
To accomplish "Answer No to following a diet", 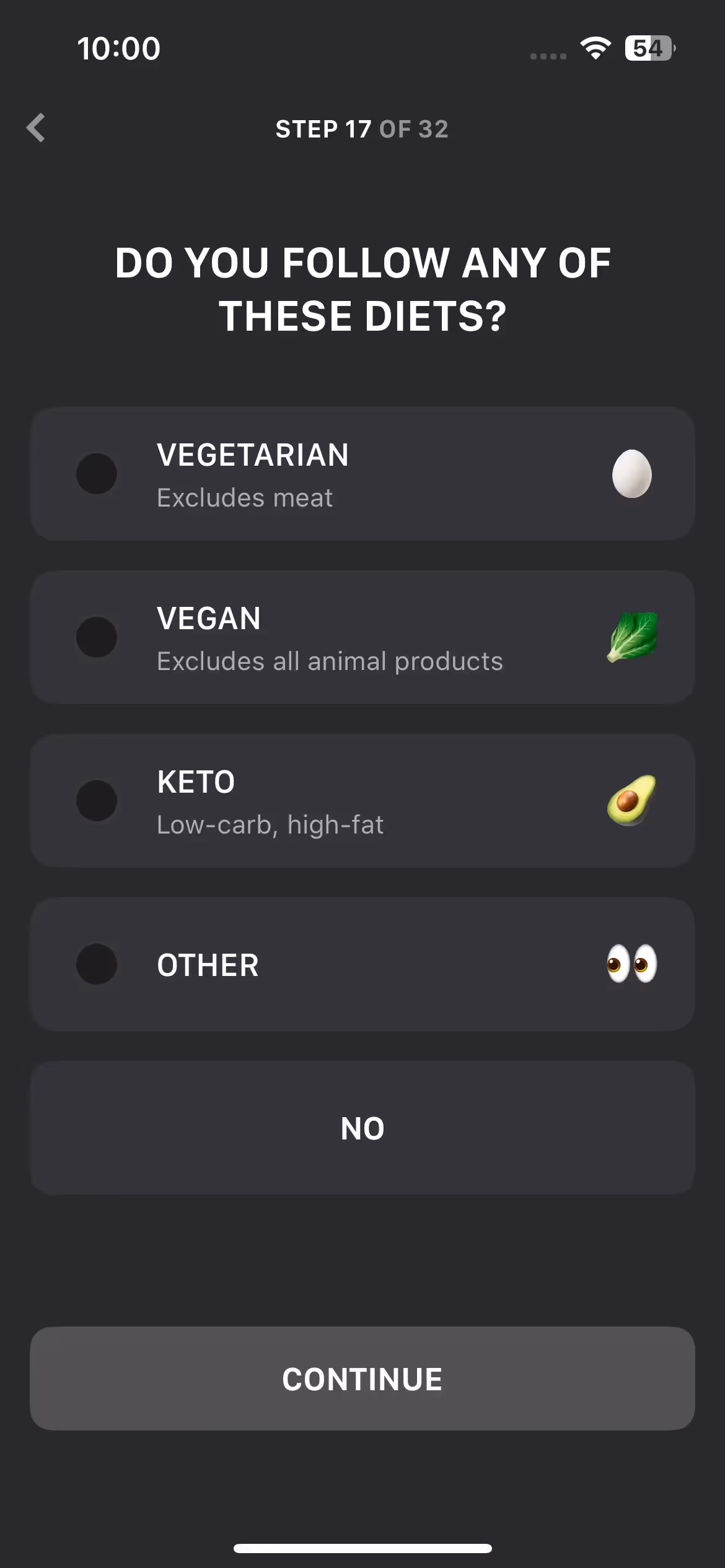I will click(x=362, y=1128).
